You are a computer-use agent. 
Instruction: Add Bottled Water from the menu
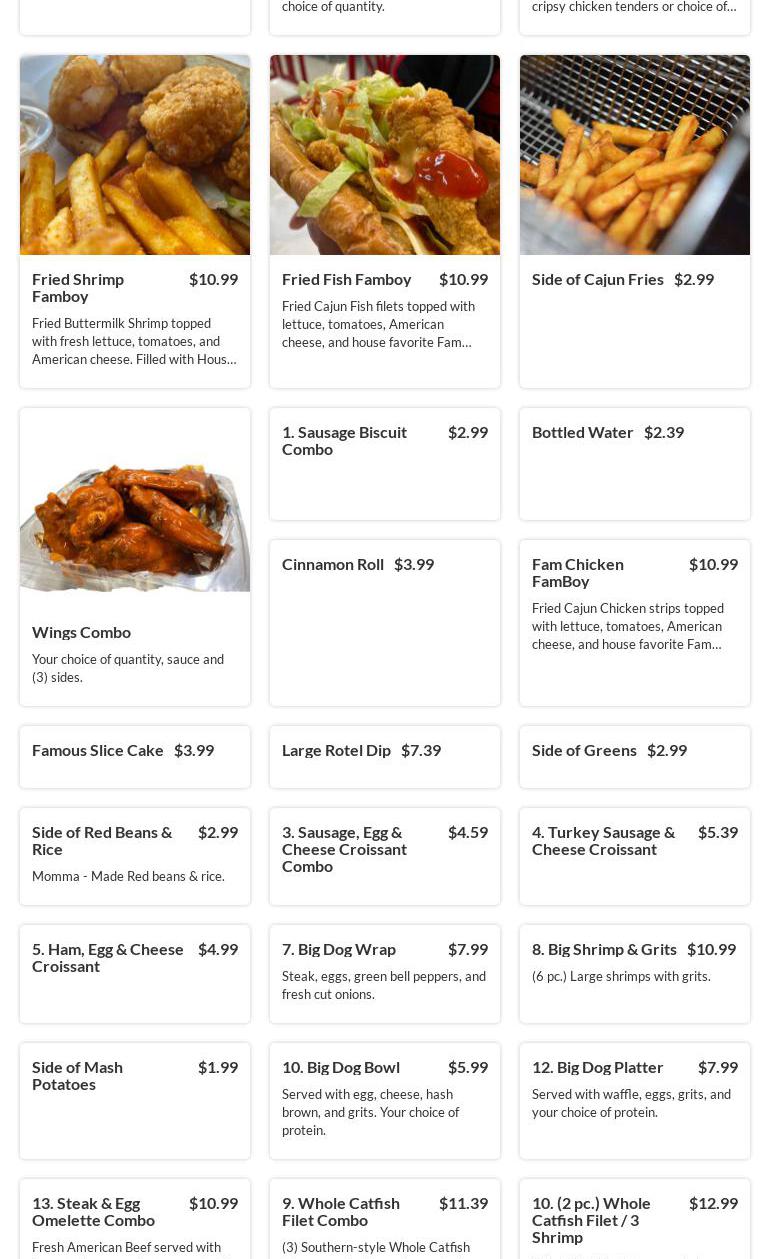(x=634, y=463)
